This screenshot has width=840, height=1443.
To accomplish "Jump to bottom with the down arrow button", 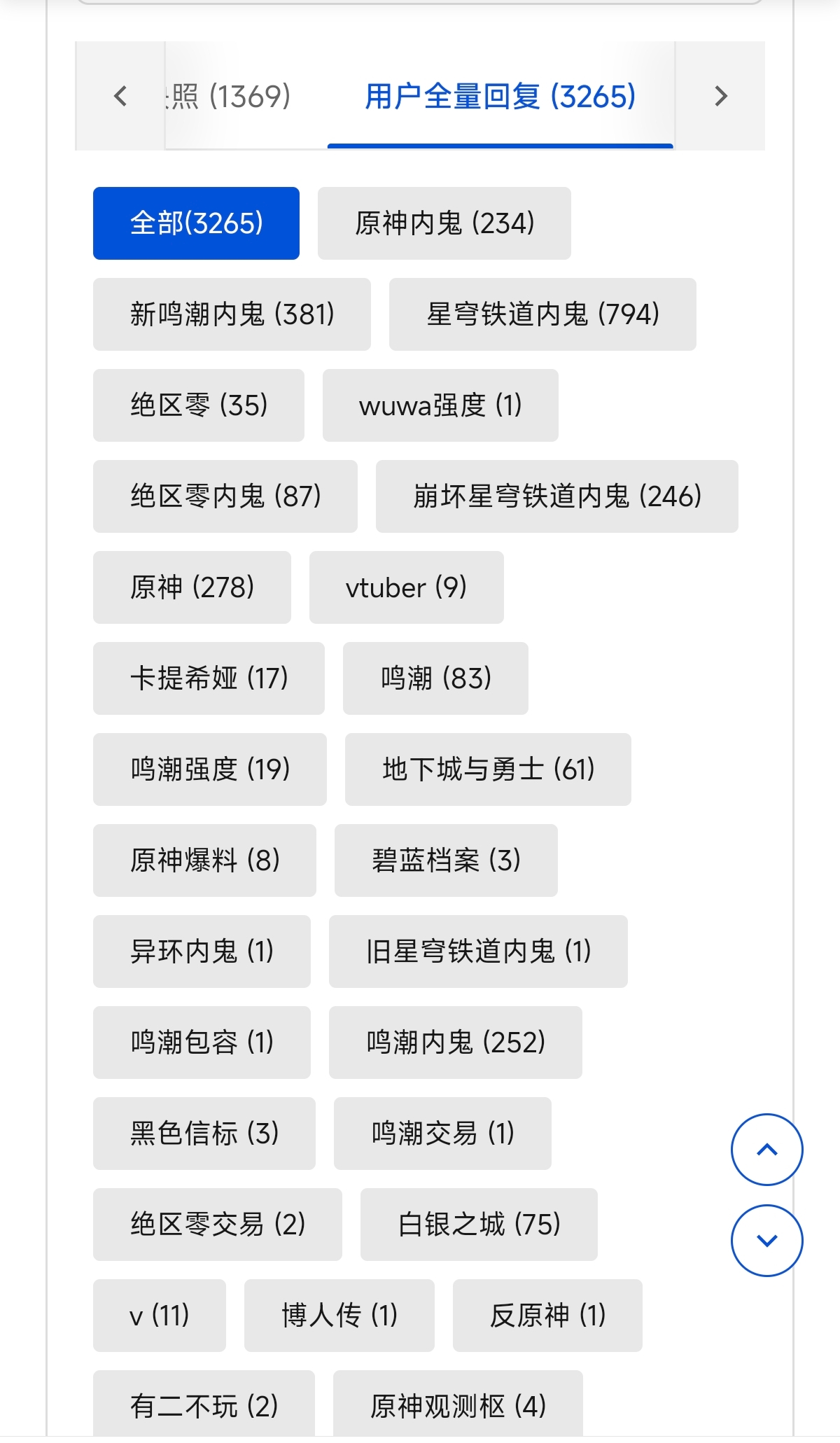I will pos(766,1241).
